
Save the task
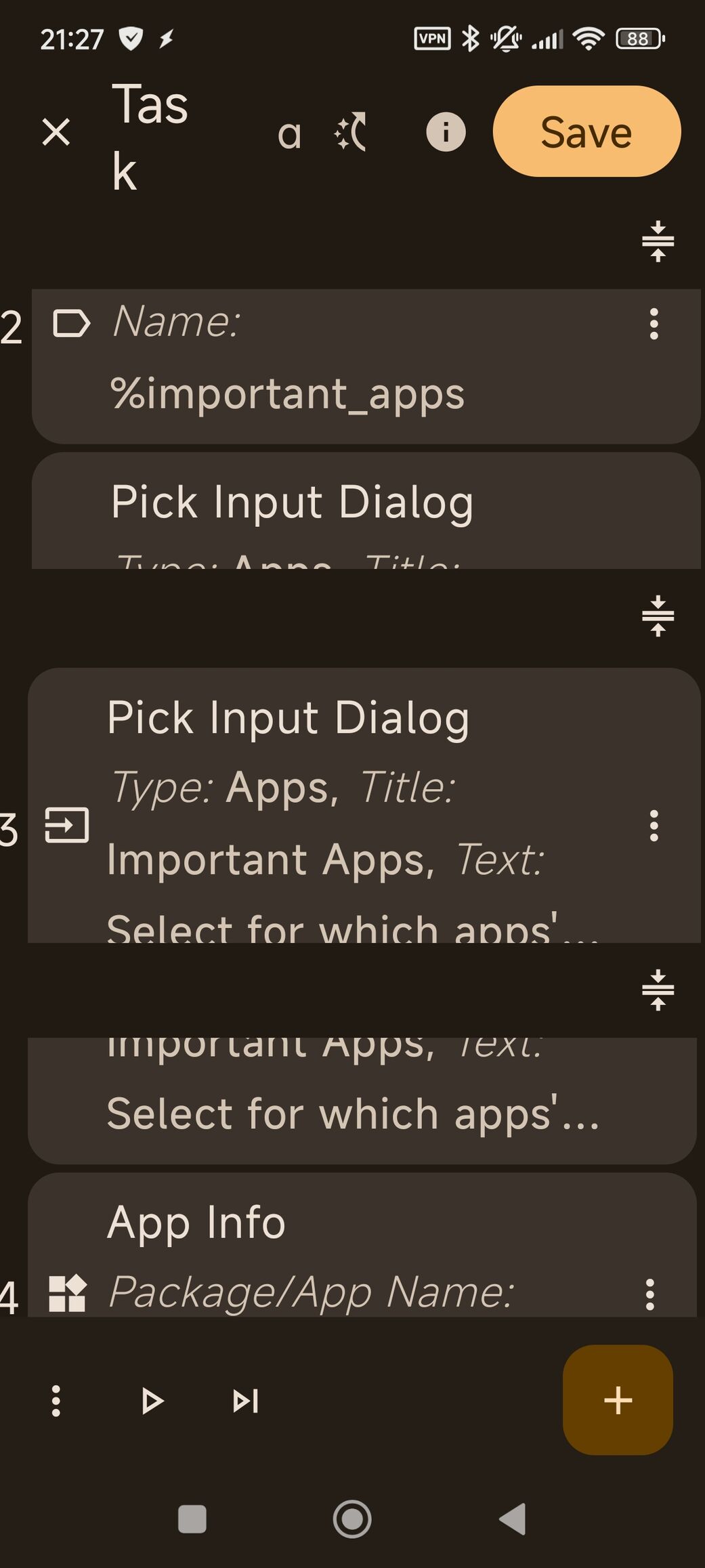coord(586,131)
